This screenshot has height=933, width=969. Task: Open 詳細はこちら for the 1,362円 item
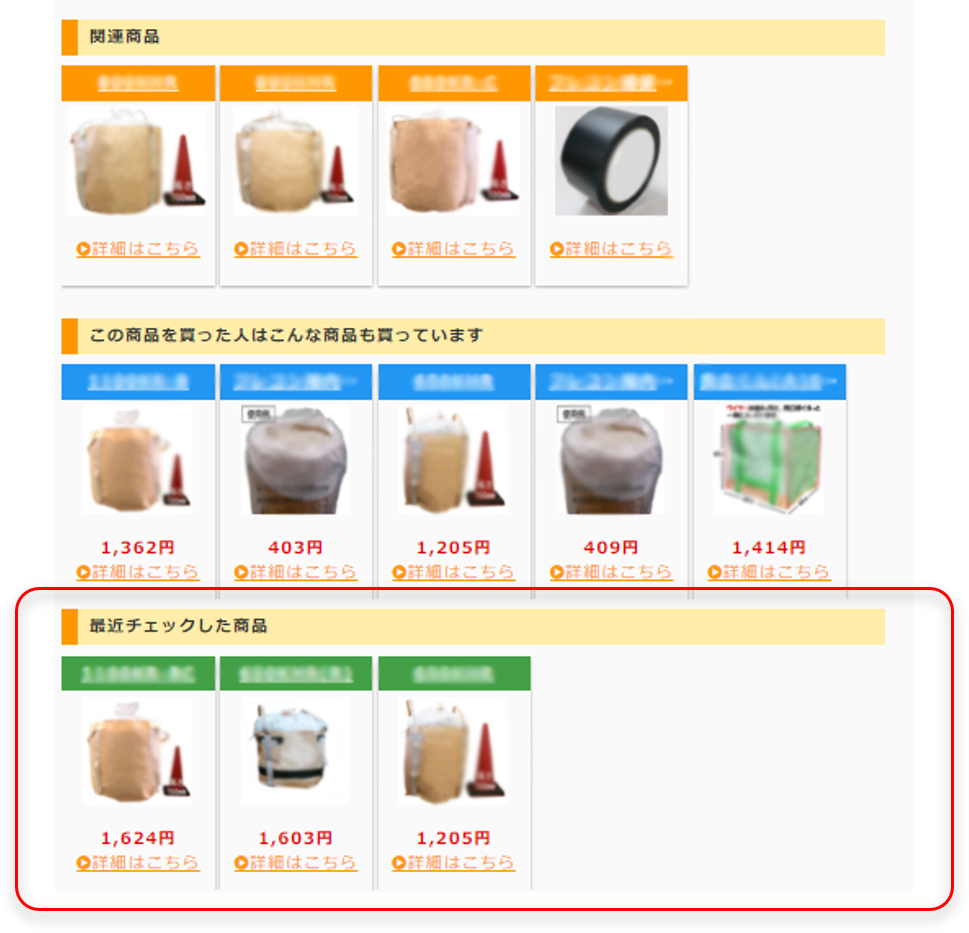click(138, 573)
